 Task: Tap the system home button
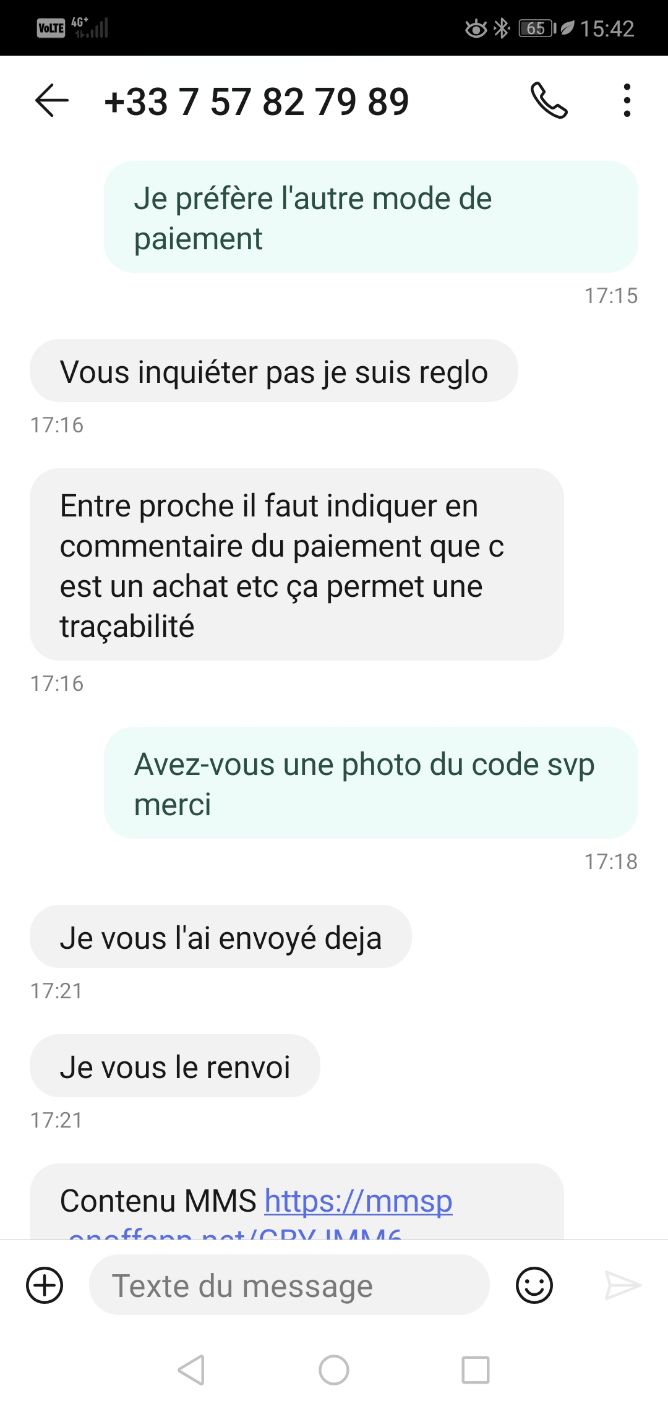(x=334, y=1370)
